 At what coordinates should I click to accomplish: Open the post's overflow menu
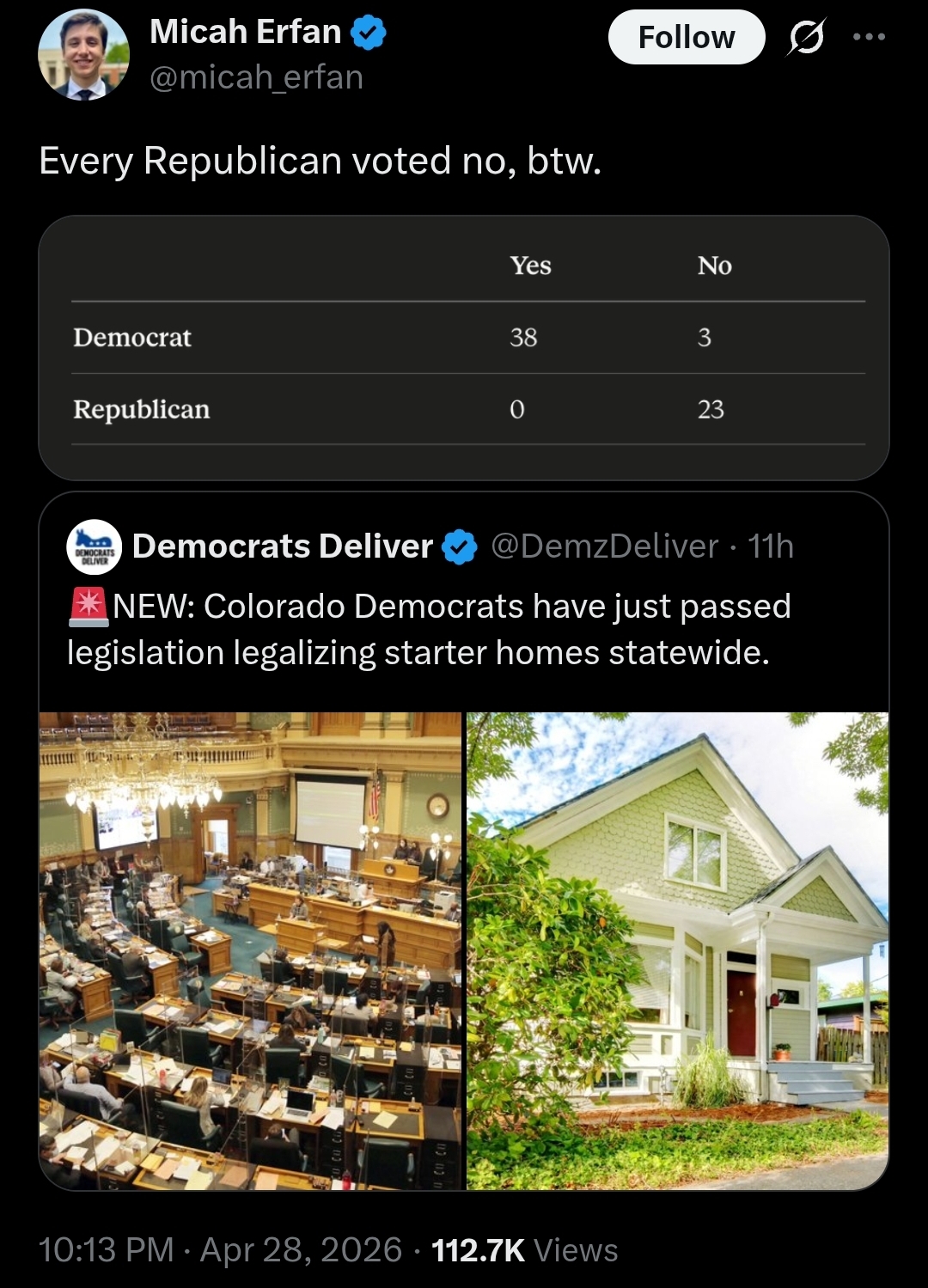(869, 38)
